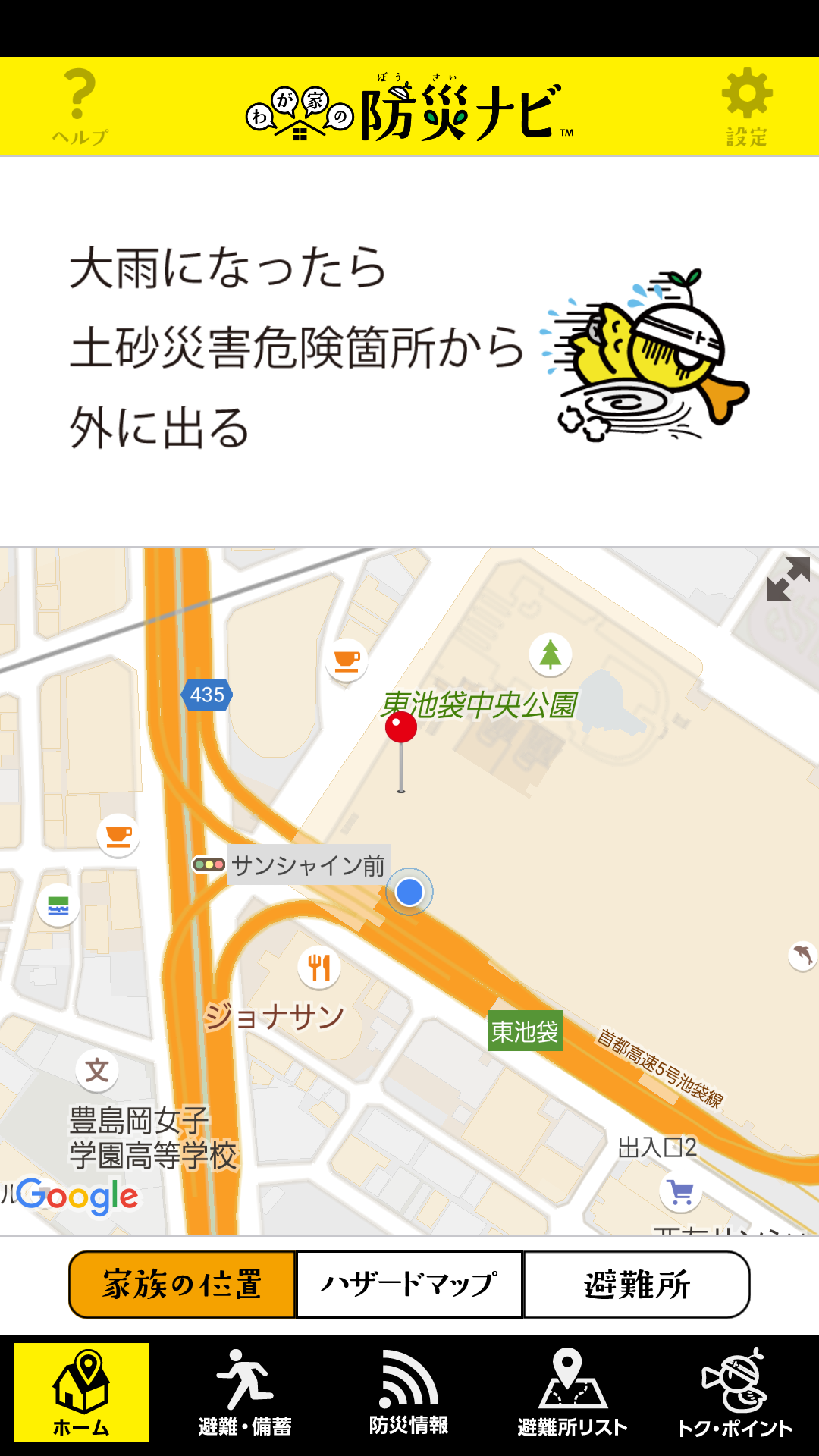This screenshot has width=819, height=1456.
Task: Select the 家族の位置 segment
Action: (182, 1285)
